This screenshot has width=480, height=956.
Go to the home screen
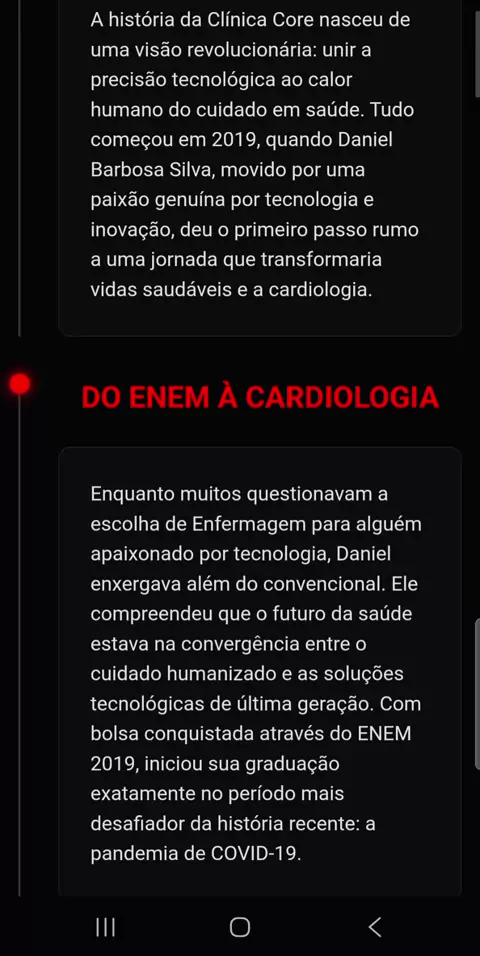pos(240,927)
